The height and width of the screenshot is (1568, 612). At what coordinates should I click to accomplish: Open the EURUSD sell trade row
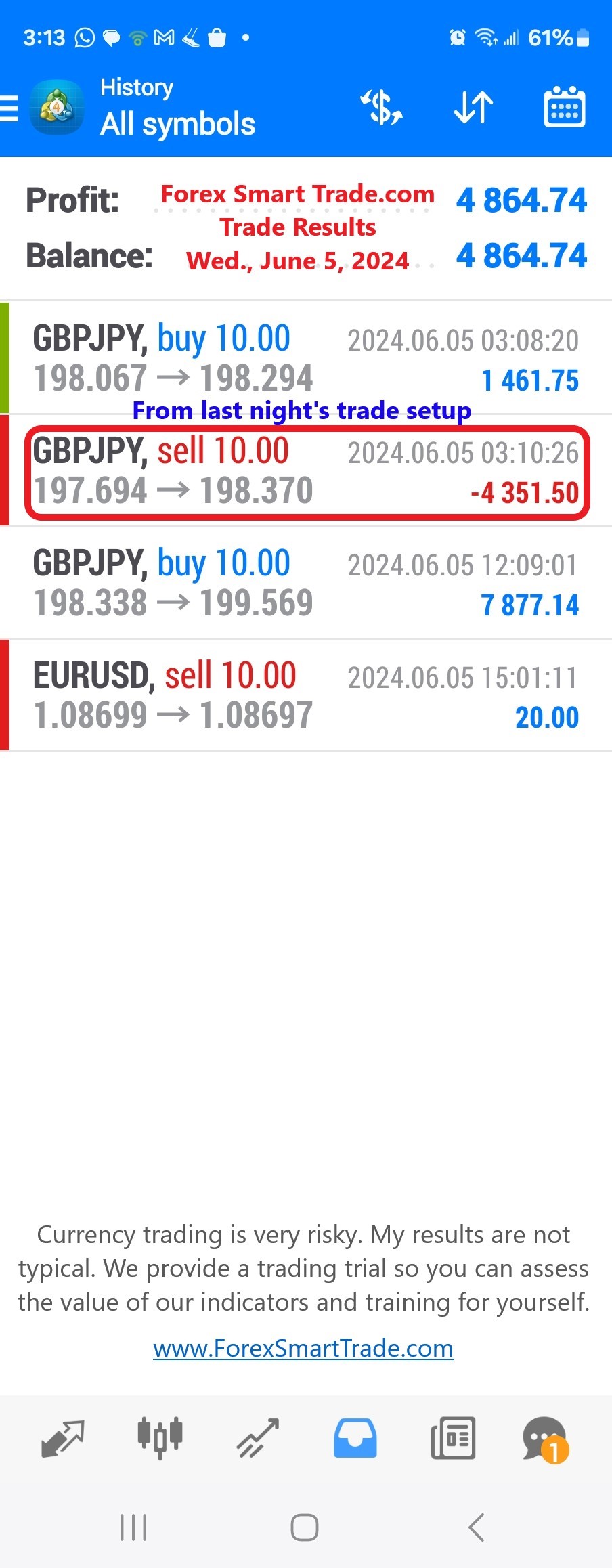tap(306, 696)
